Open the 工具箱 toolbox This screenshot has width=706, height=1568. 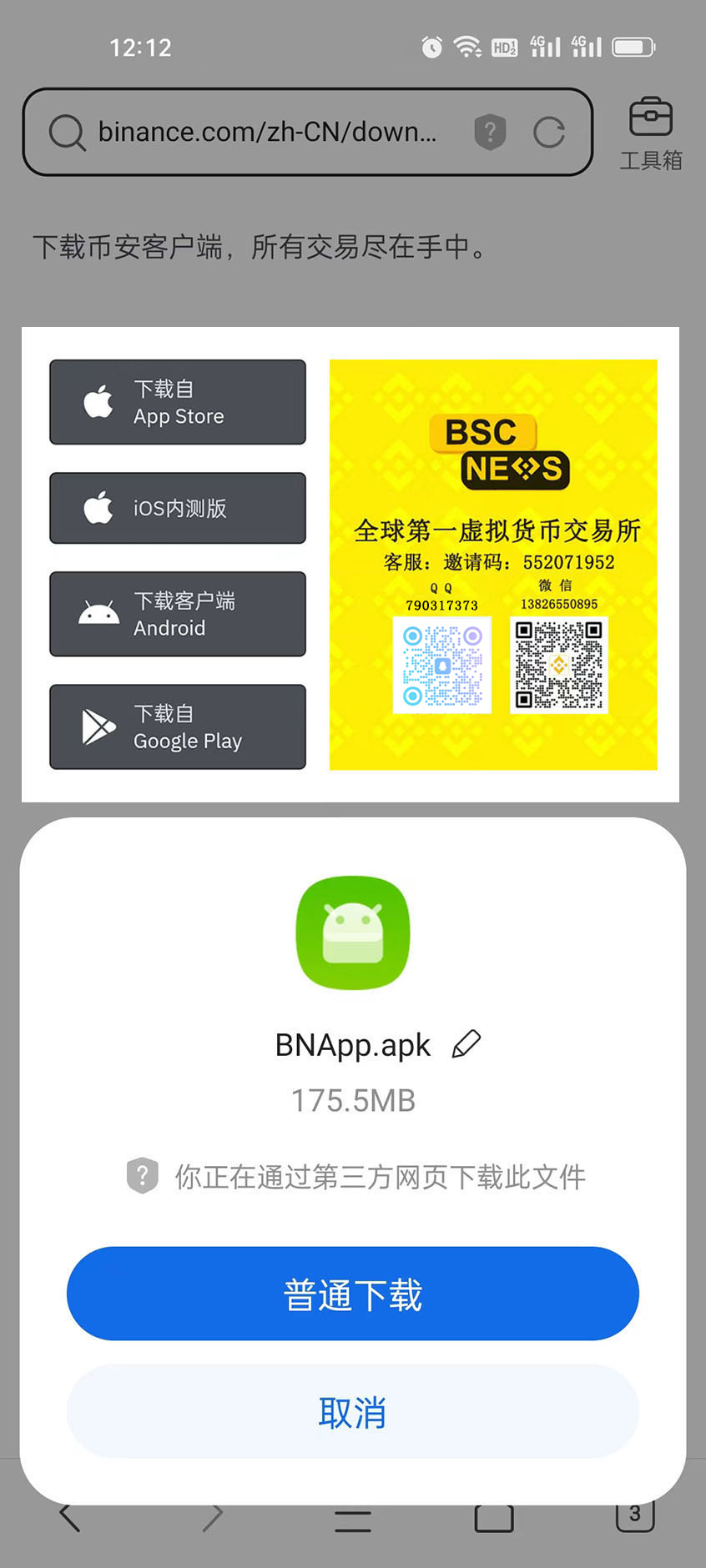coord(651,133)
